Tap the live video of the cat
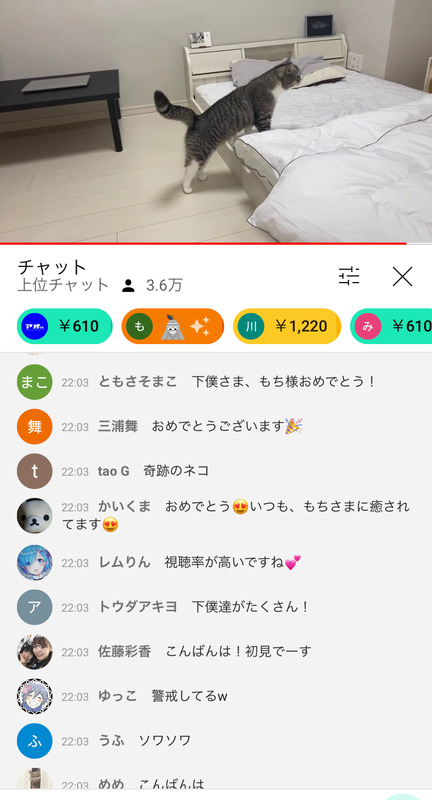This screenshot has height=800, width=432. point(216,121)
